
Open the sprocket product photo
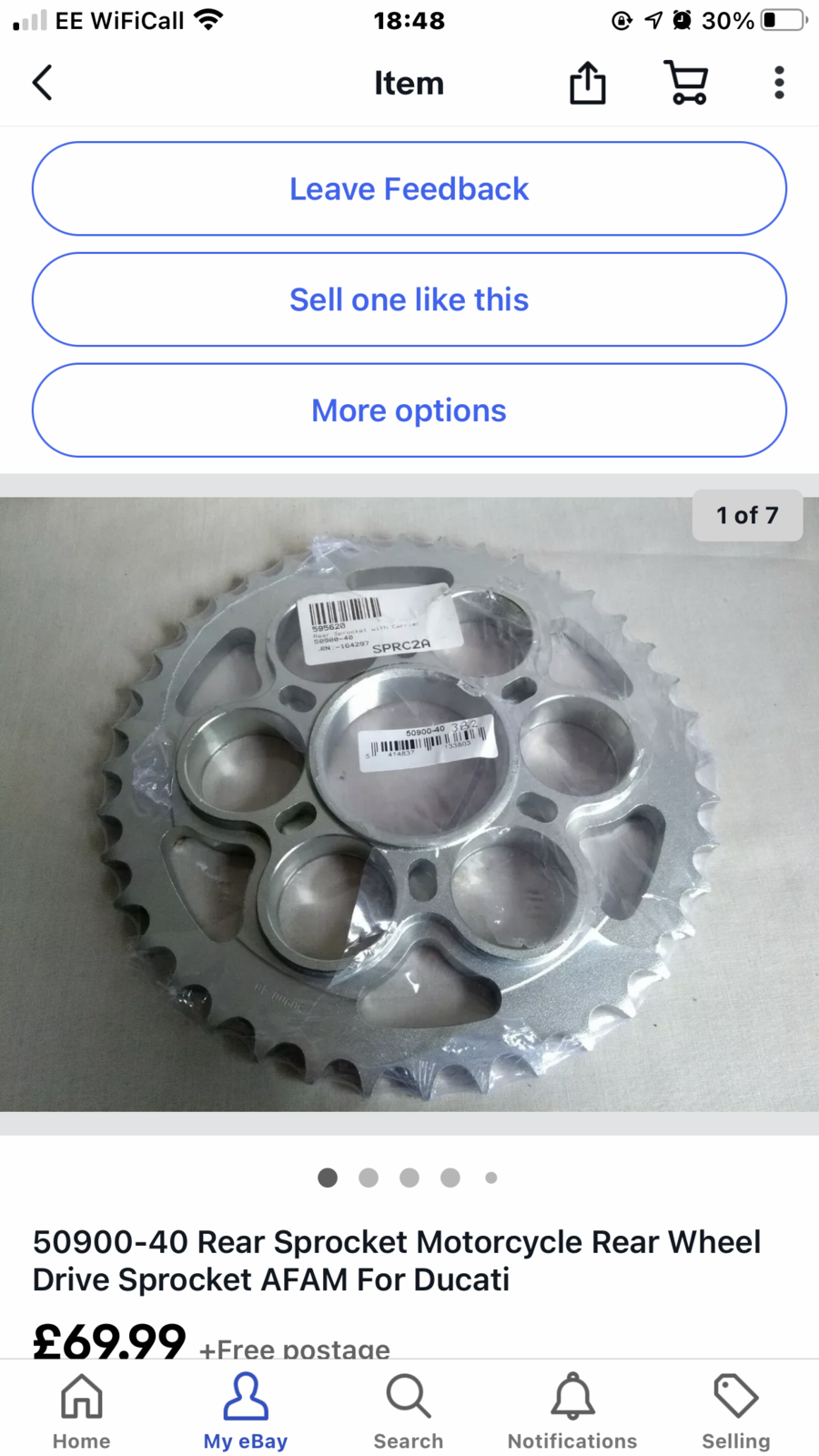pyautogui.click(x=409, y=805)
